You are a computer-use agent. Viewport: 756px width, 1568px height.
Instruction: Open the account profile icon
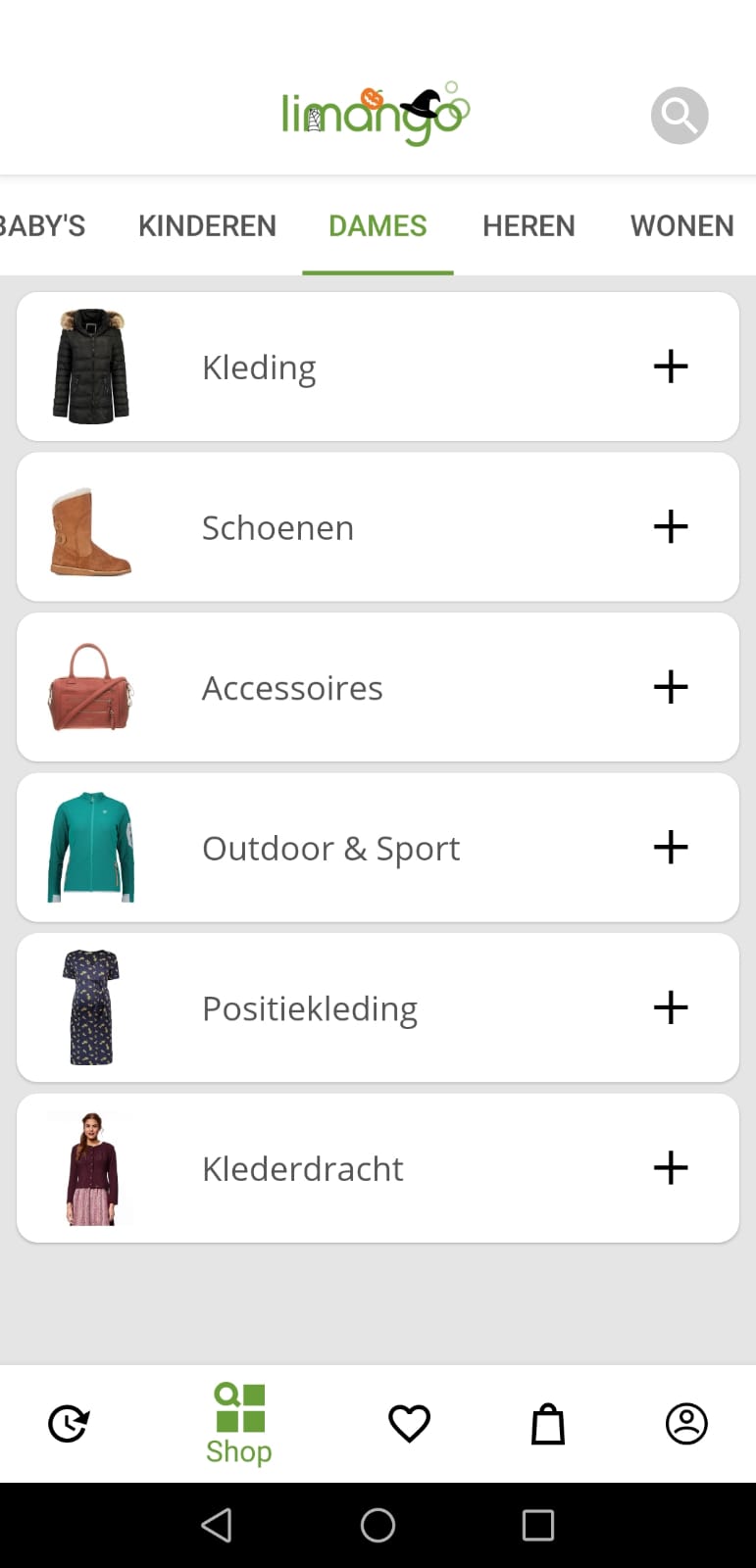[x=686, y=1423]
